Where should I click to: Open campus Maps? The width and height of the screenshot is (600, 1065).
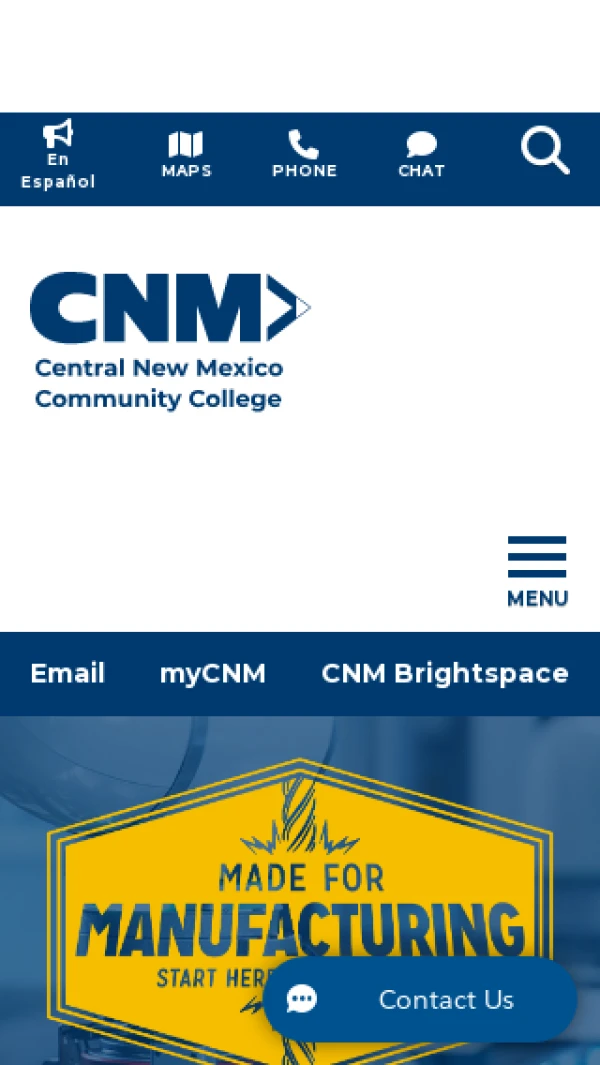point(186,157)
